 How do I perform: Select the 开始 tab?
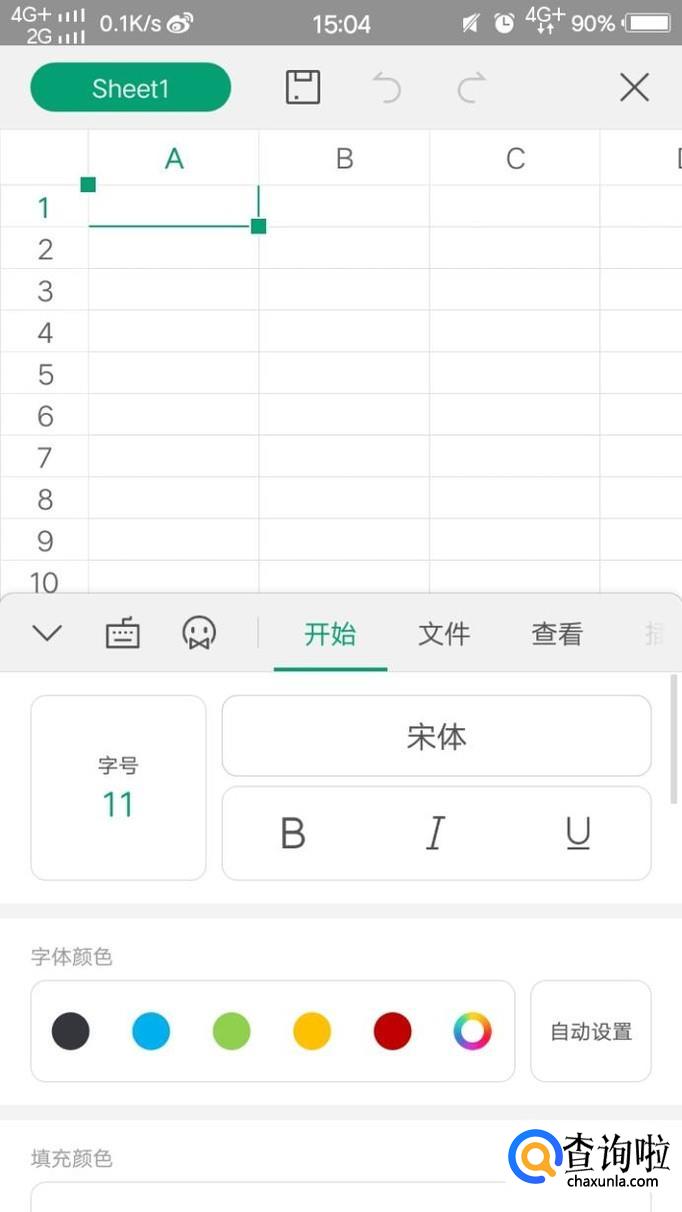[330, 633]
